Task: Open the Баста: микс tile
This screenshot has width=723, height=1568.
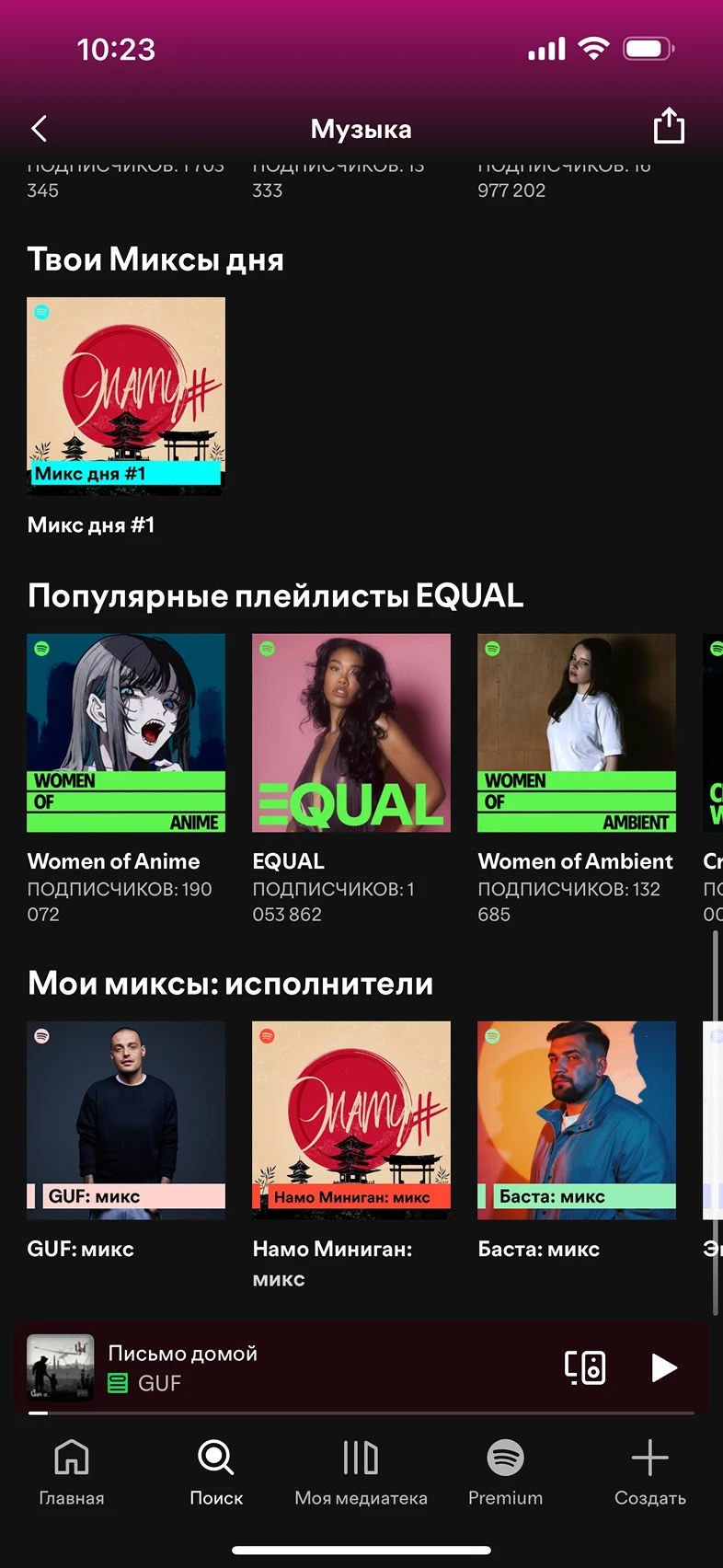Action: (577, 1120)
